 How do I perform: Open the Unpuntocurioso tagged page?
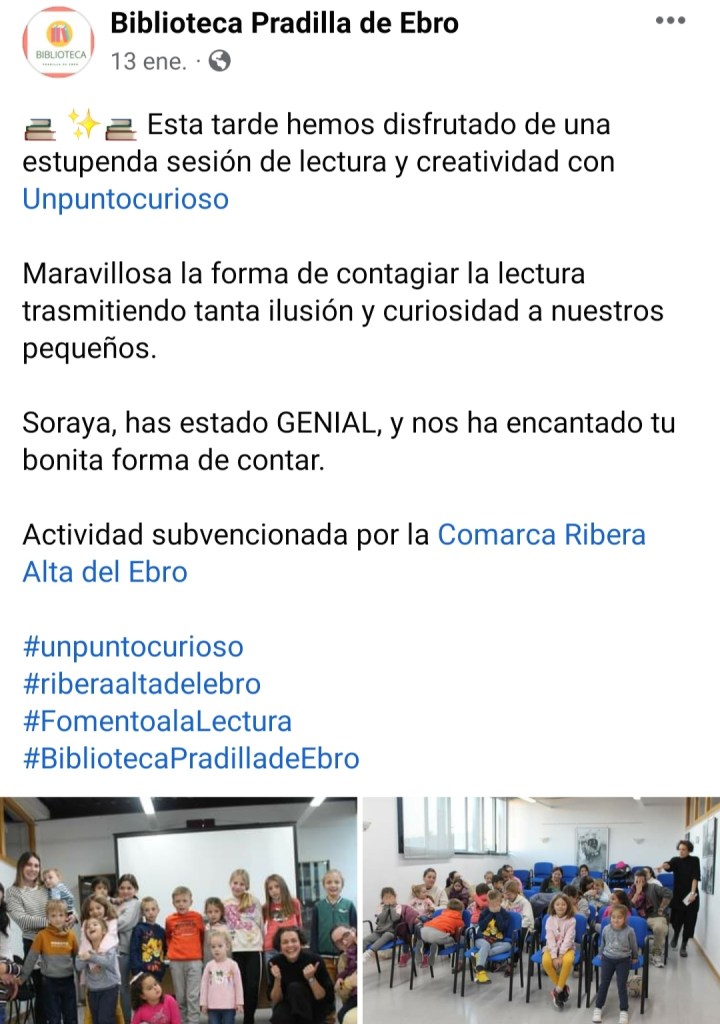click(125, 198)
